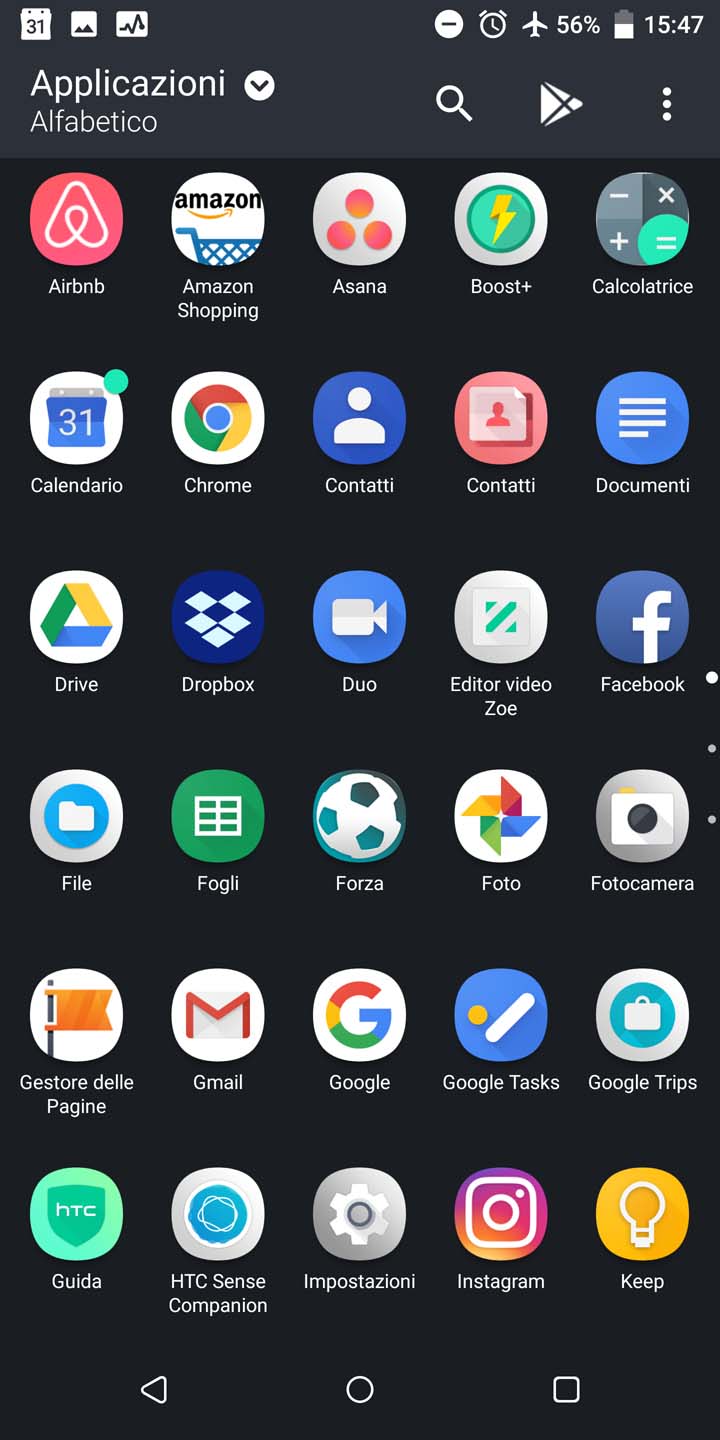This screenshot has width=720, height=1440.
Task: Open the Play Store shortcut icon
Action: coord(561,103)
